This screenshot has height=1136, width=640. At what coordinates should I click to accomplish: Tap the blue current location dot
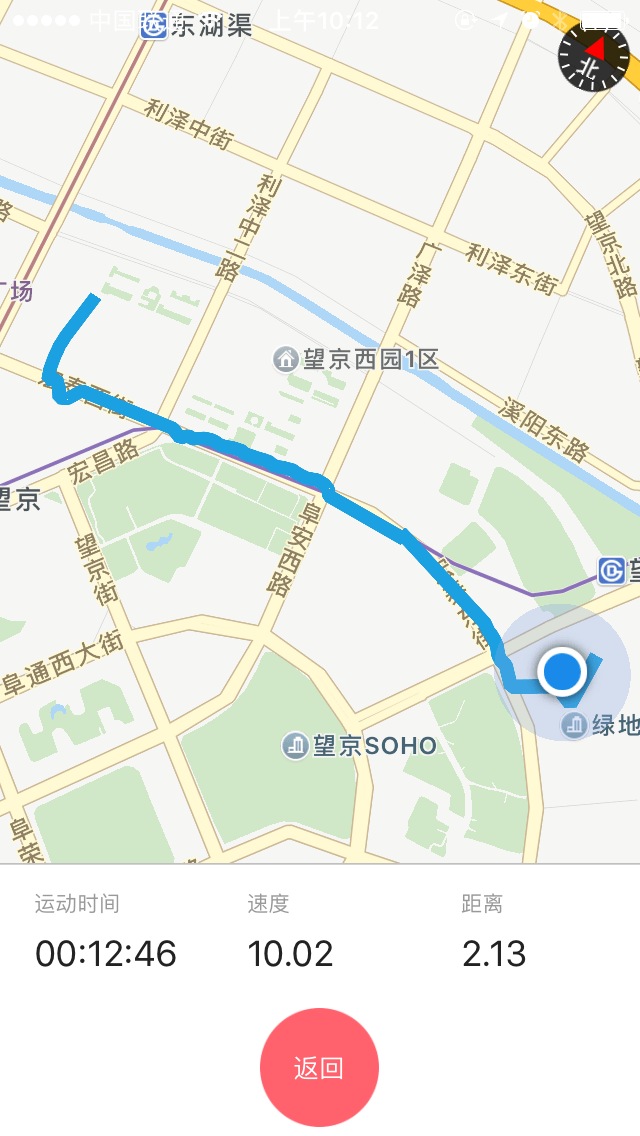point(562,672)
